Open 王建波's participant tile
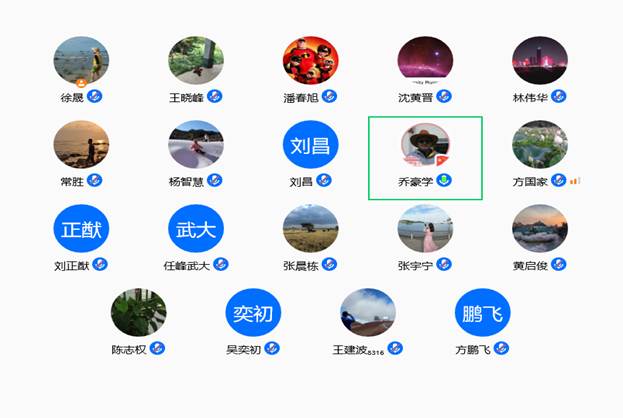 [368, 315]
